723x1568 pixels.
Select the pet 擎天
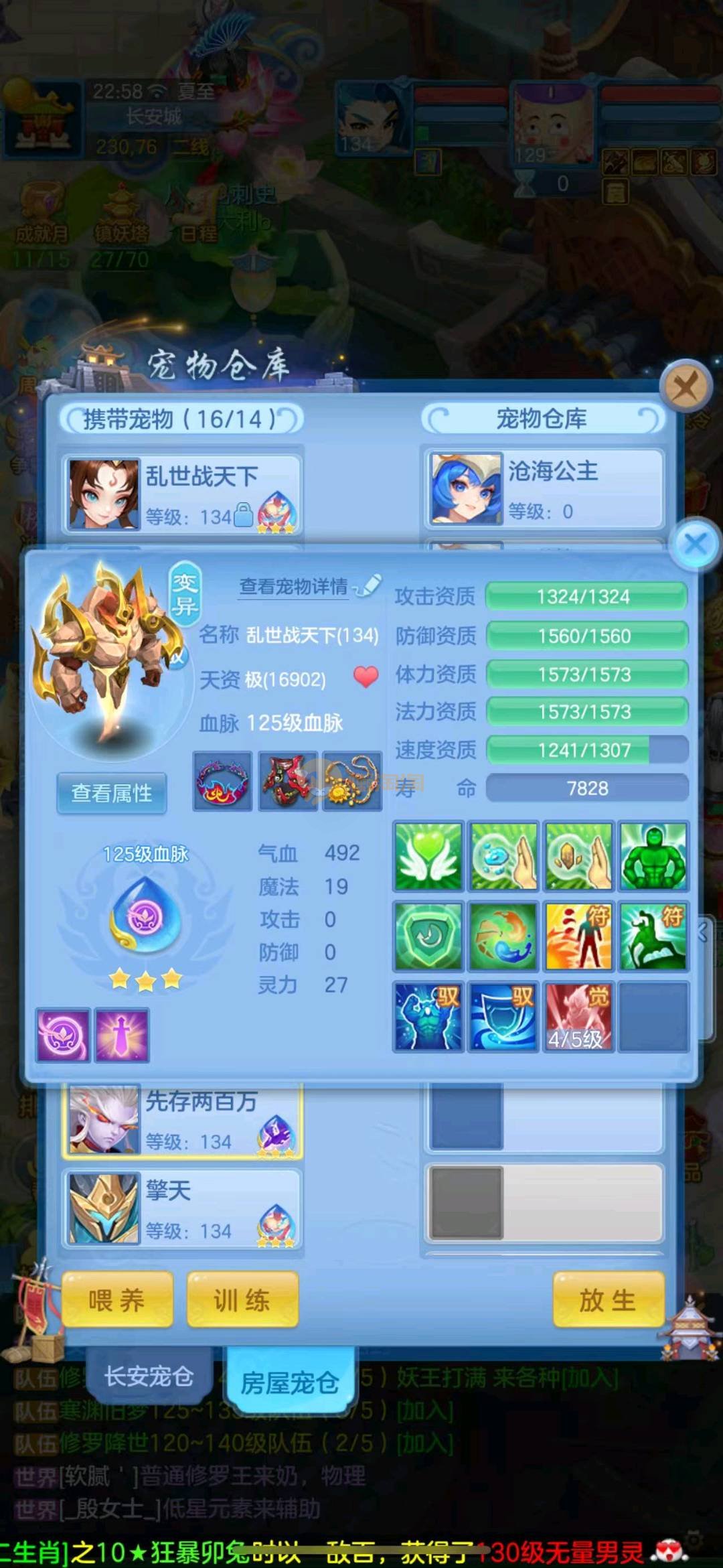pyautogui.click(x=182, y=1208)
